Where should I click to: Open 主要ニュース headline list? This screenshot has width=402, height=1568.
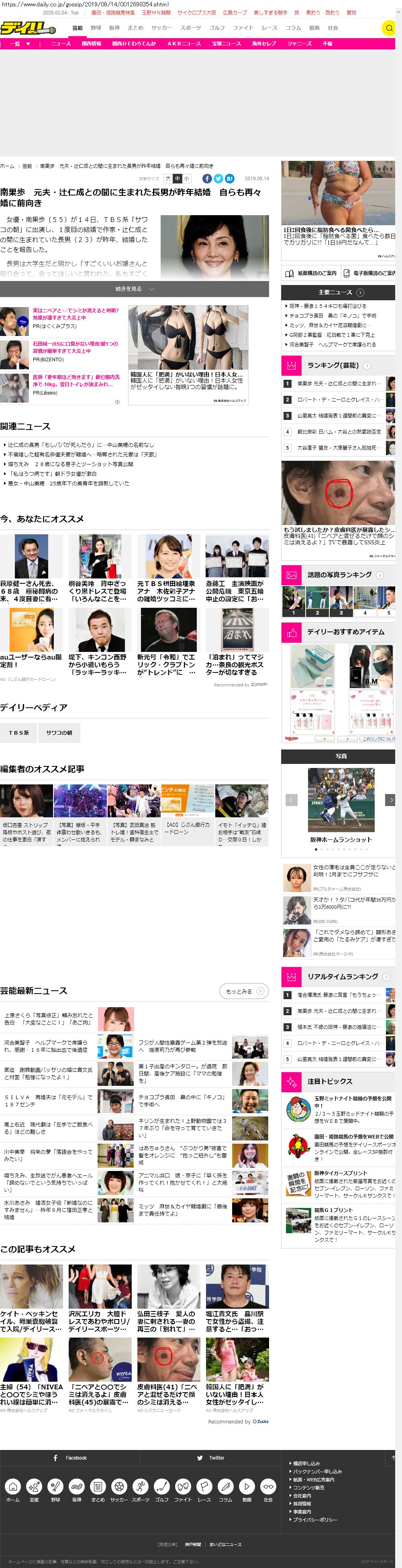click(337, 292)
